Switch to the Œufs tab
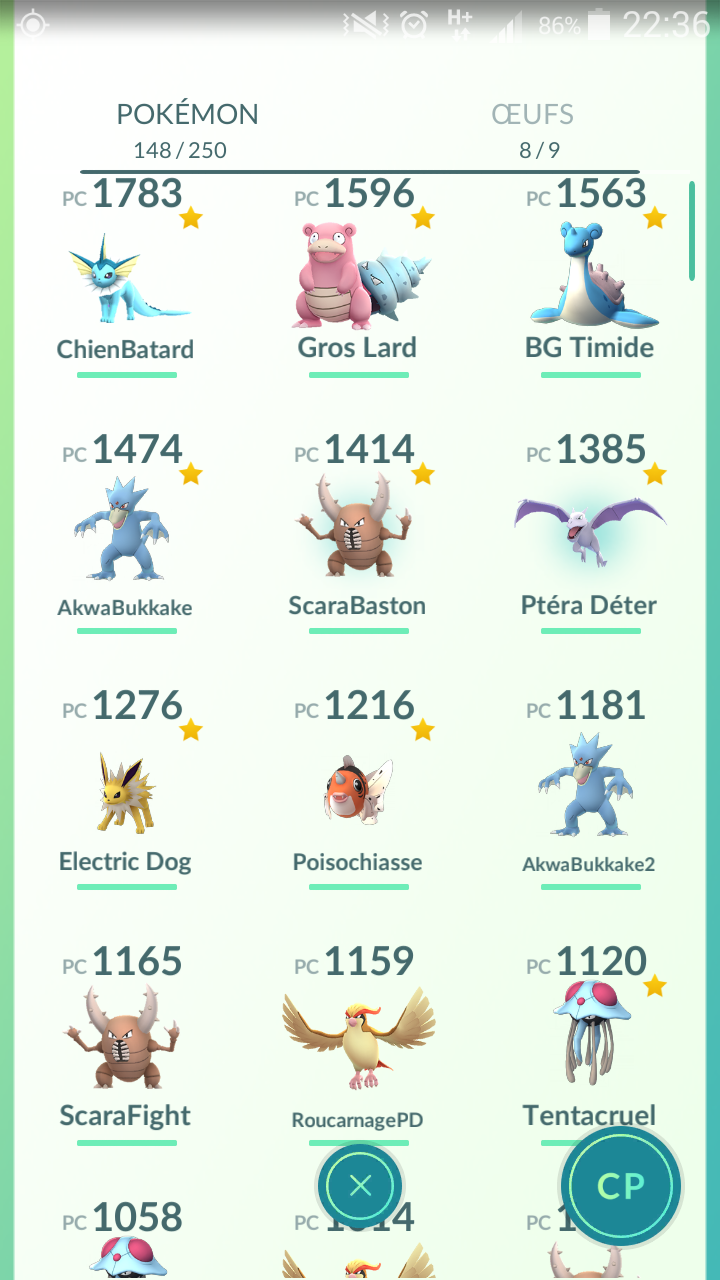The height and width of the screenshot is (1280, 720). click(532, 130)
